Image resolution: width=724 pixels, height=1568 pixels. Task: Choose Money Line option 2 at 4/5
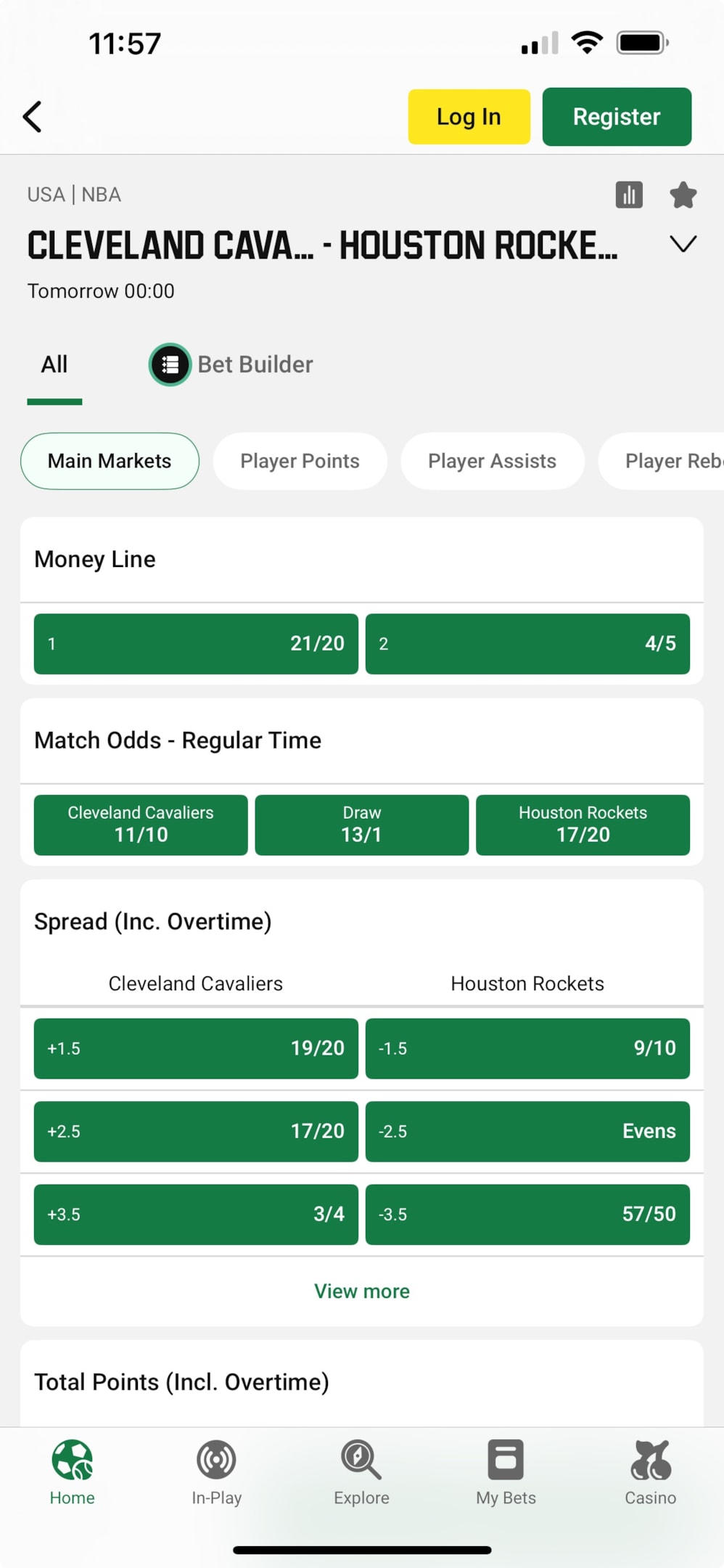point(527,644)
